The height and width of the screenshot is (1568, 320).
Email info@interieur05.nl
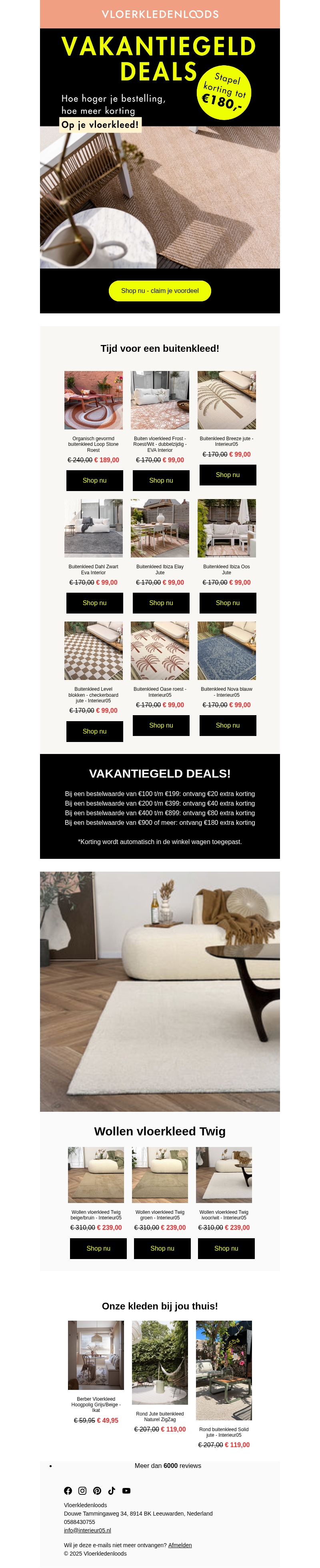pos(87,1530)
